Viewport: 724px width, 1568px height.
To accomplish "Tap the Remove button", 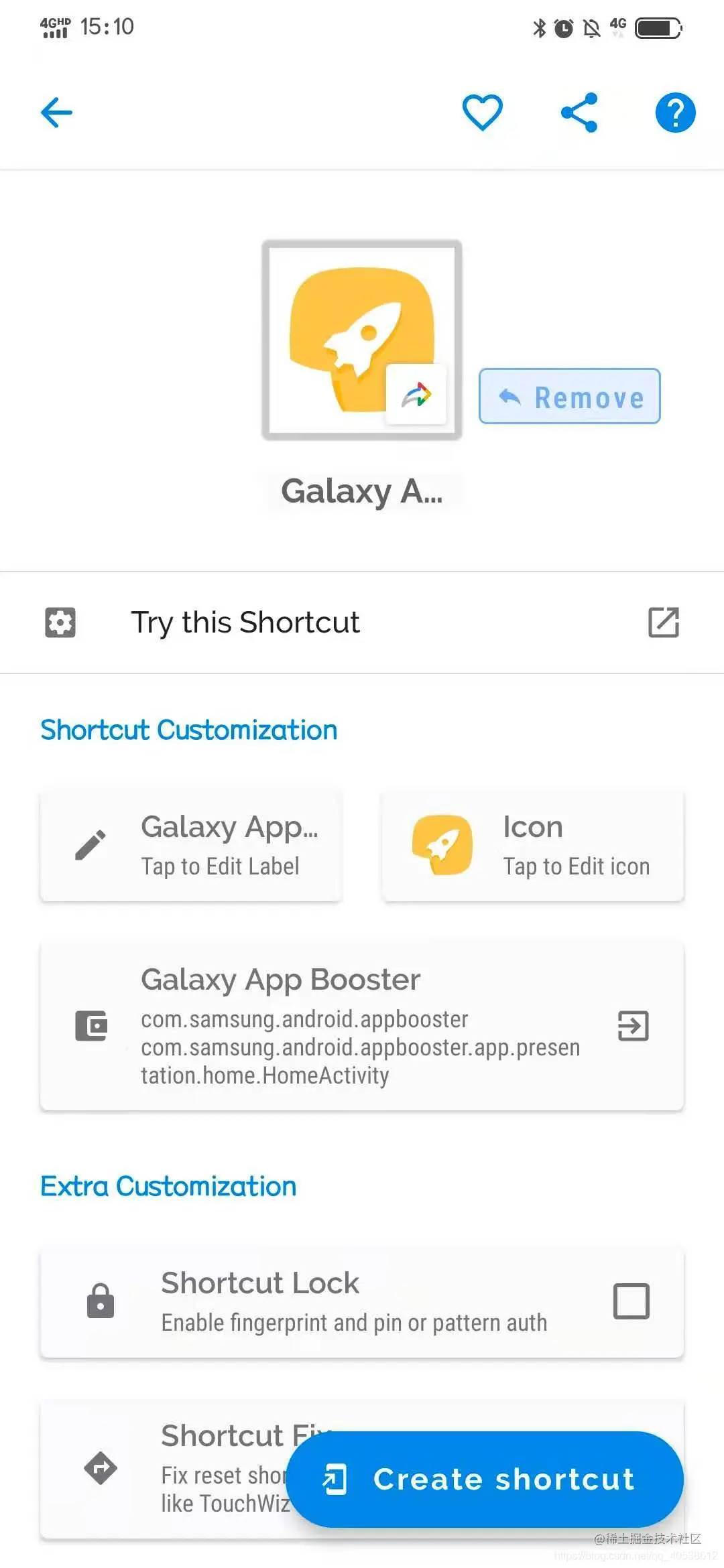I will [x=570, y=397].
